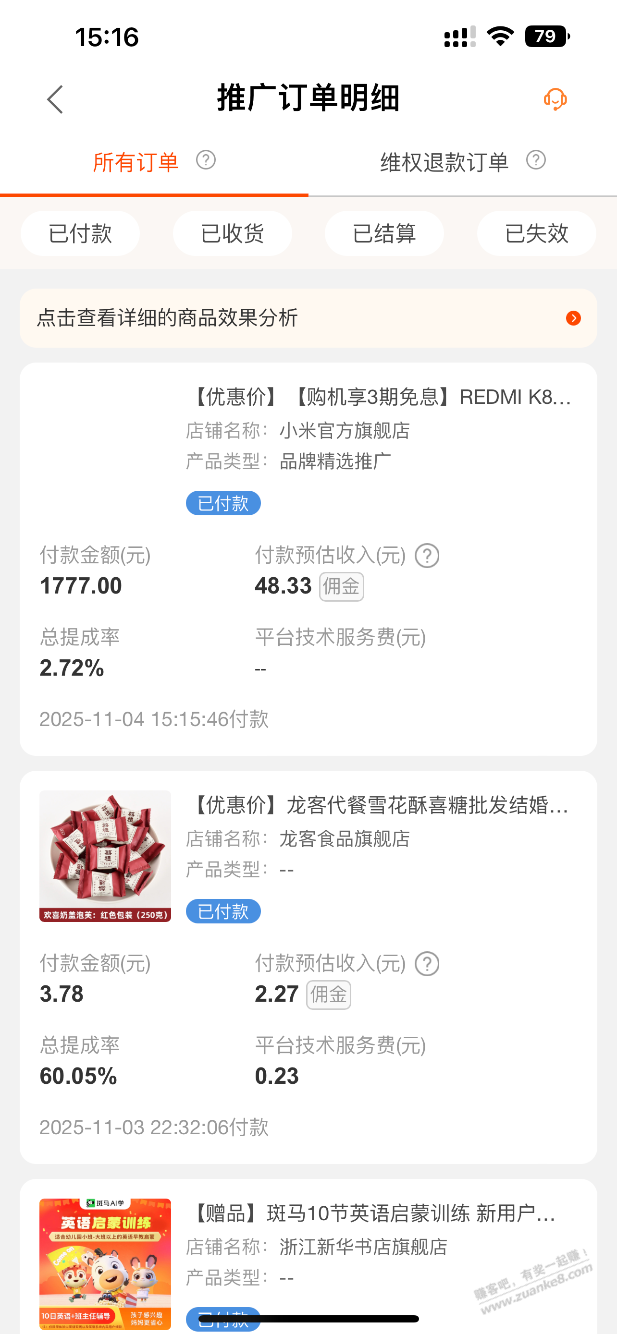
Task: Select the 已结算 filter chip
Action: coord(384,234)
